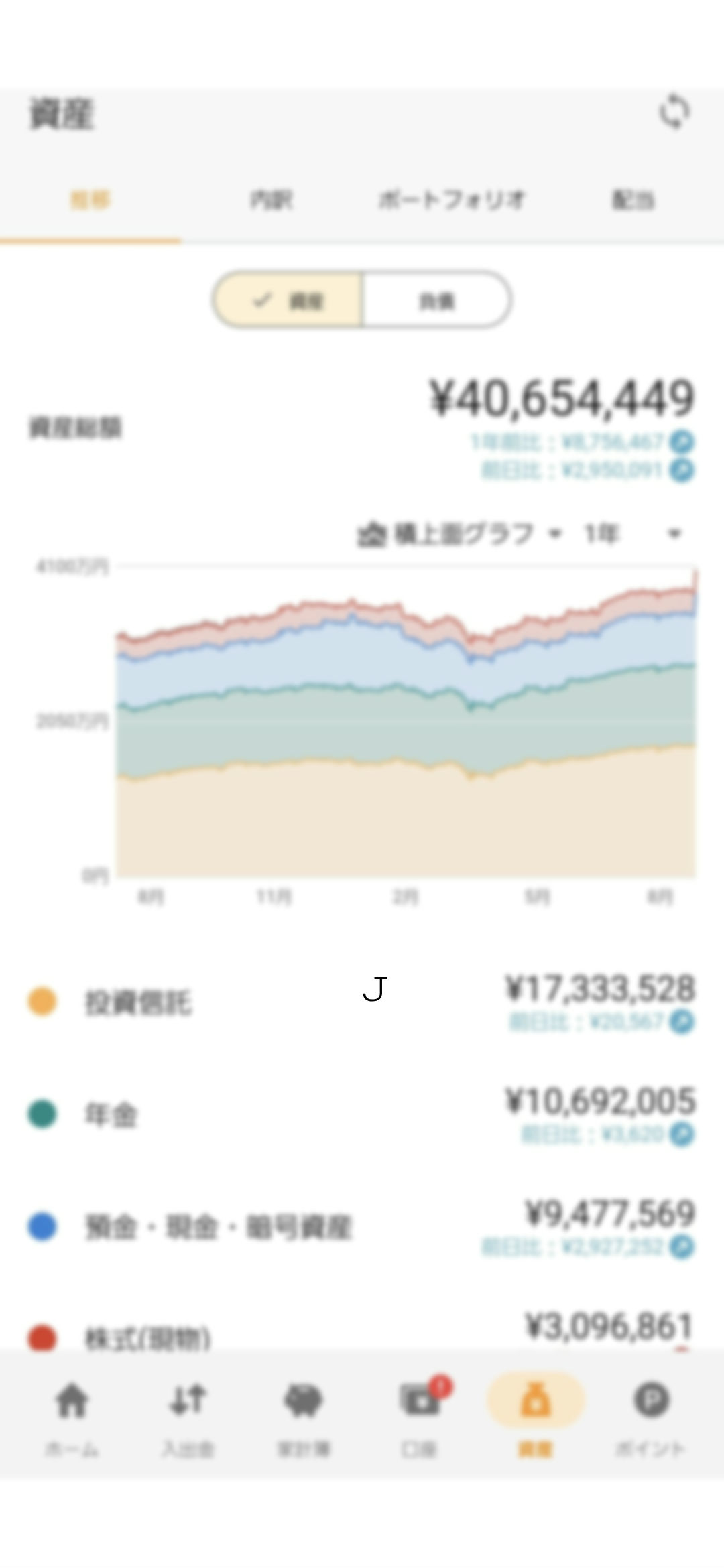Open the 1年前比 detail arrow

click(682, 442)
